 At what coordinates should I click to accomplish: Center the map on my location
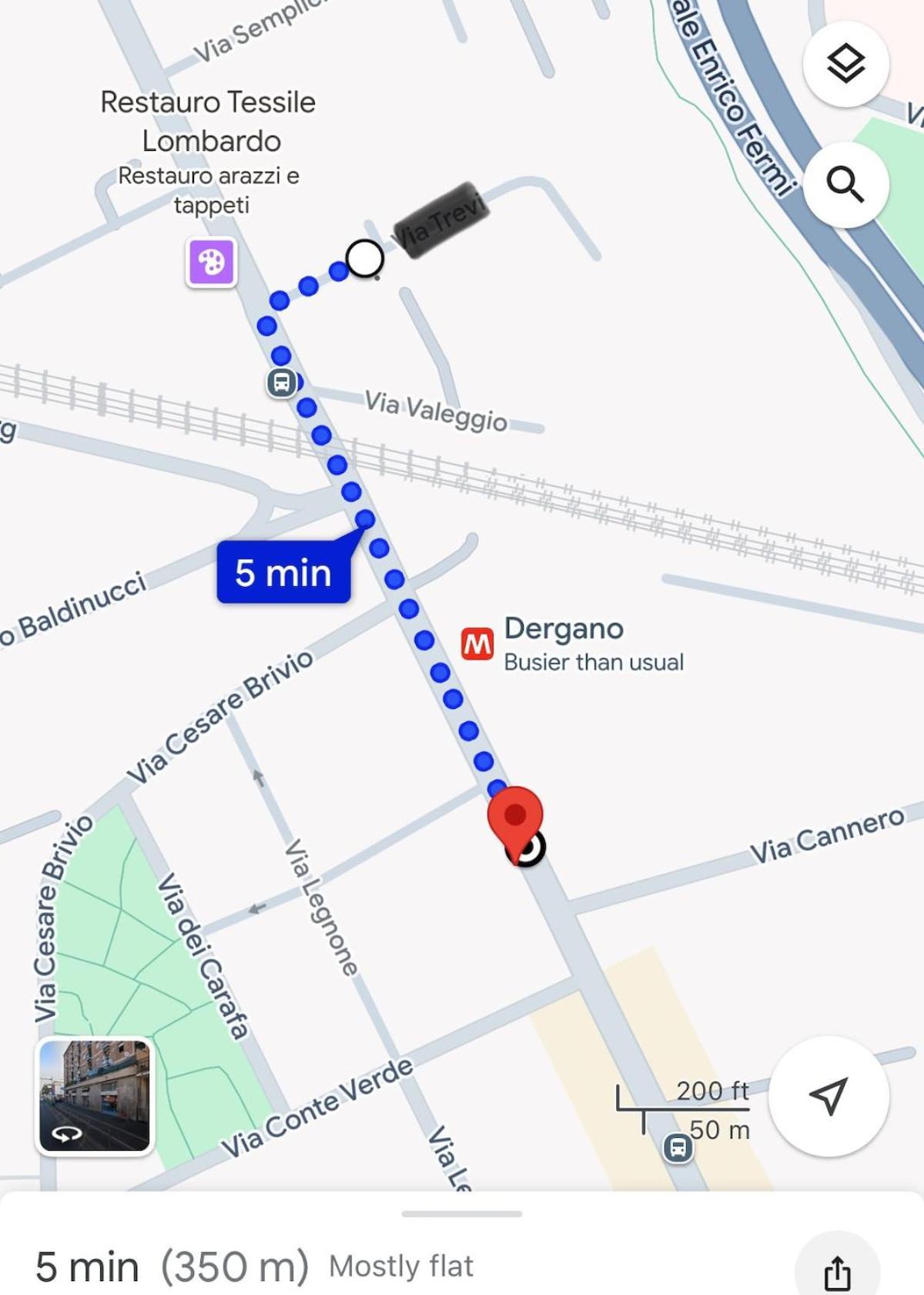pos(829,1095)
